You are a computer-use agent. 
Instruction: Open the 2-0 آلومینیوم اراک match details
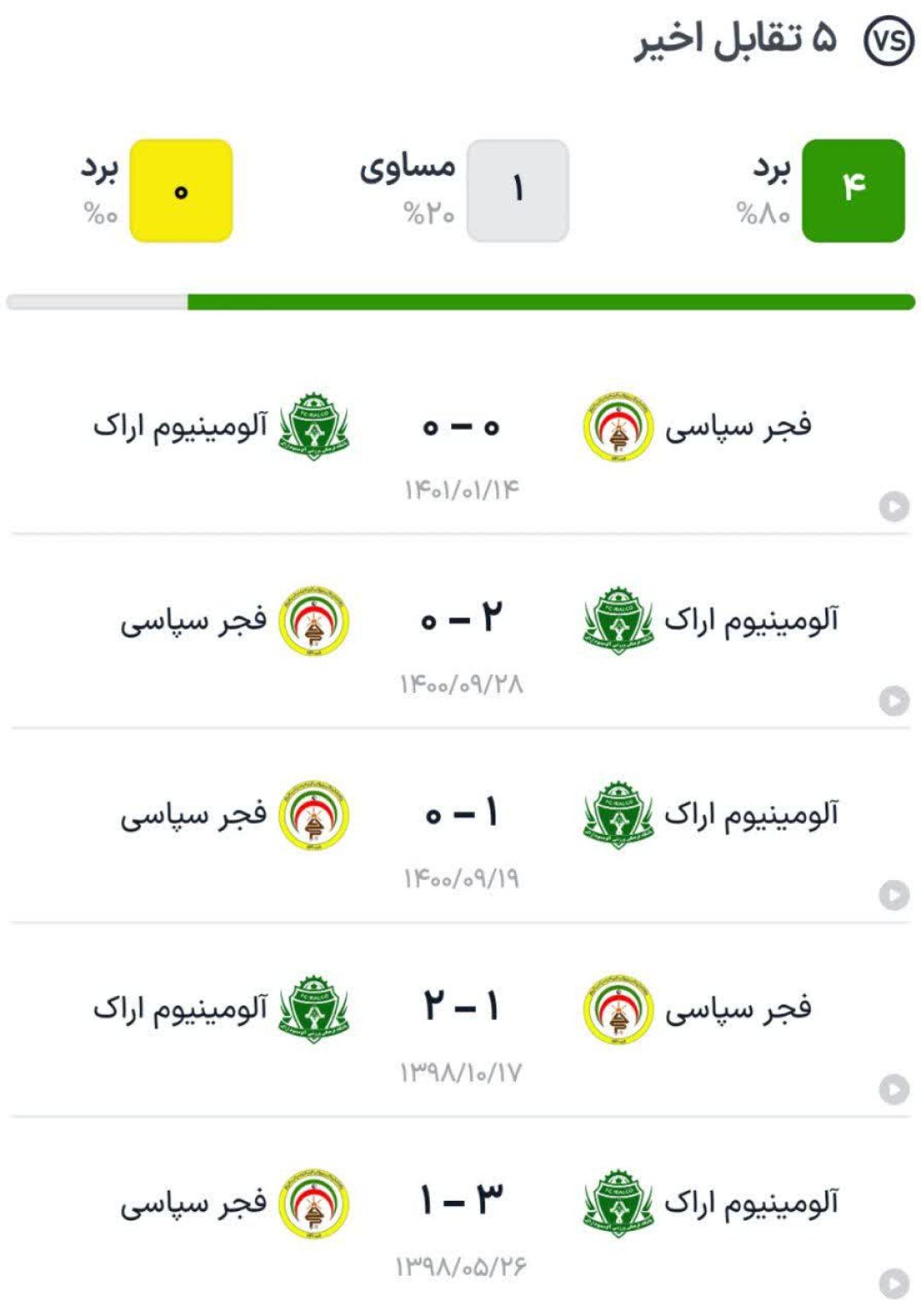[x=460, y=620]
